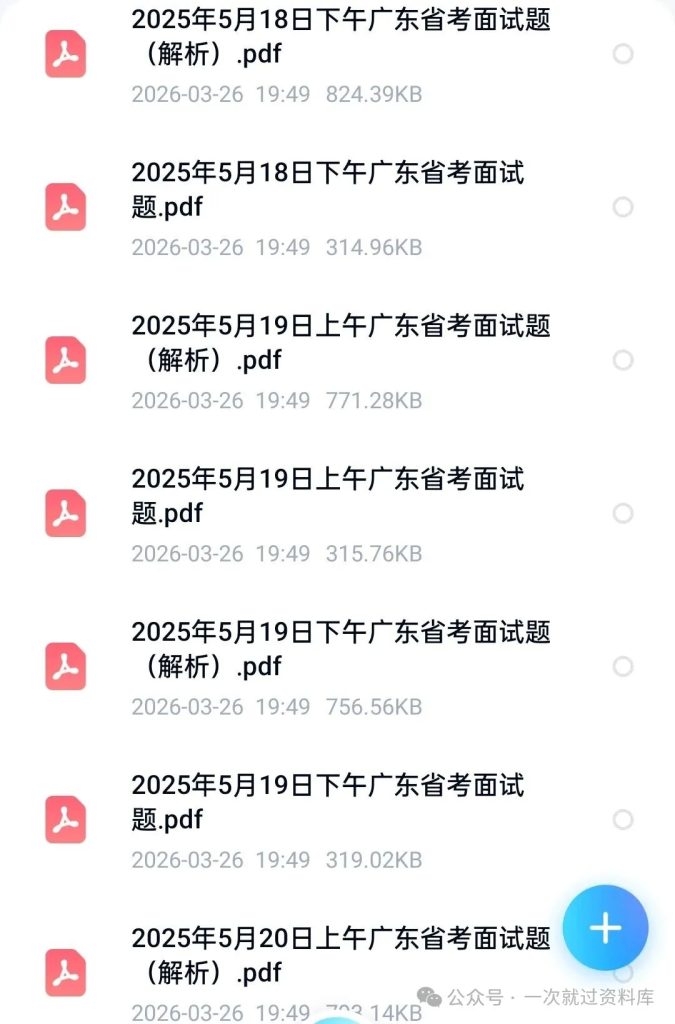Tap the blue plus floating button
Screen dimensions: 675x1024
pos(605,928)
